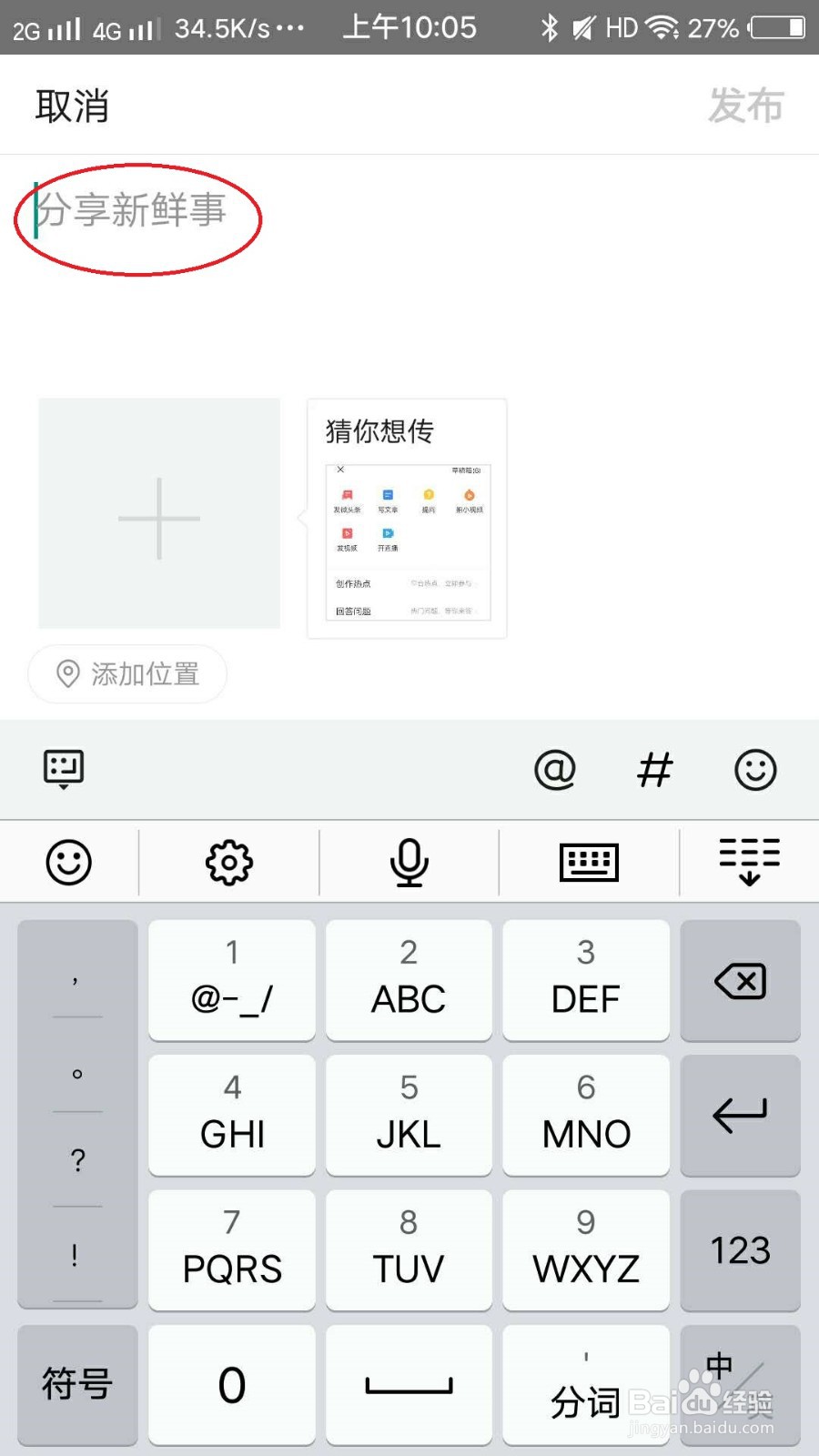
Task: Select the 发视频 (post video) icon
Action: click(348, 534)
